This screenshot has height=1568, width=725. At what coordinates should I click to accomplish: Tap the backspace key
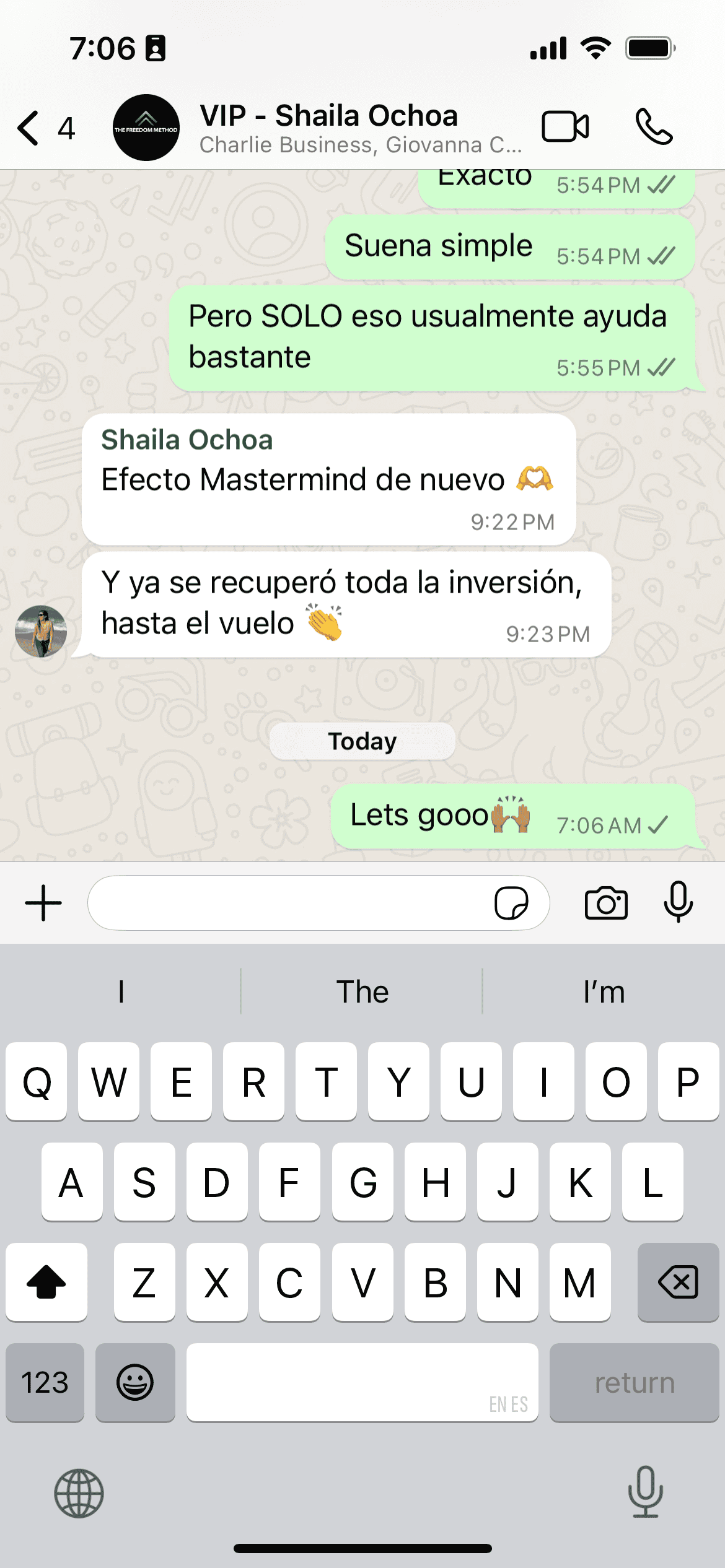coord(678,1282)
